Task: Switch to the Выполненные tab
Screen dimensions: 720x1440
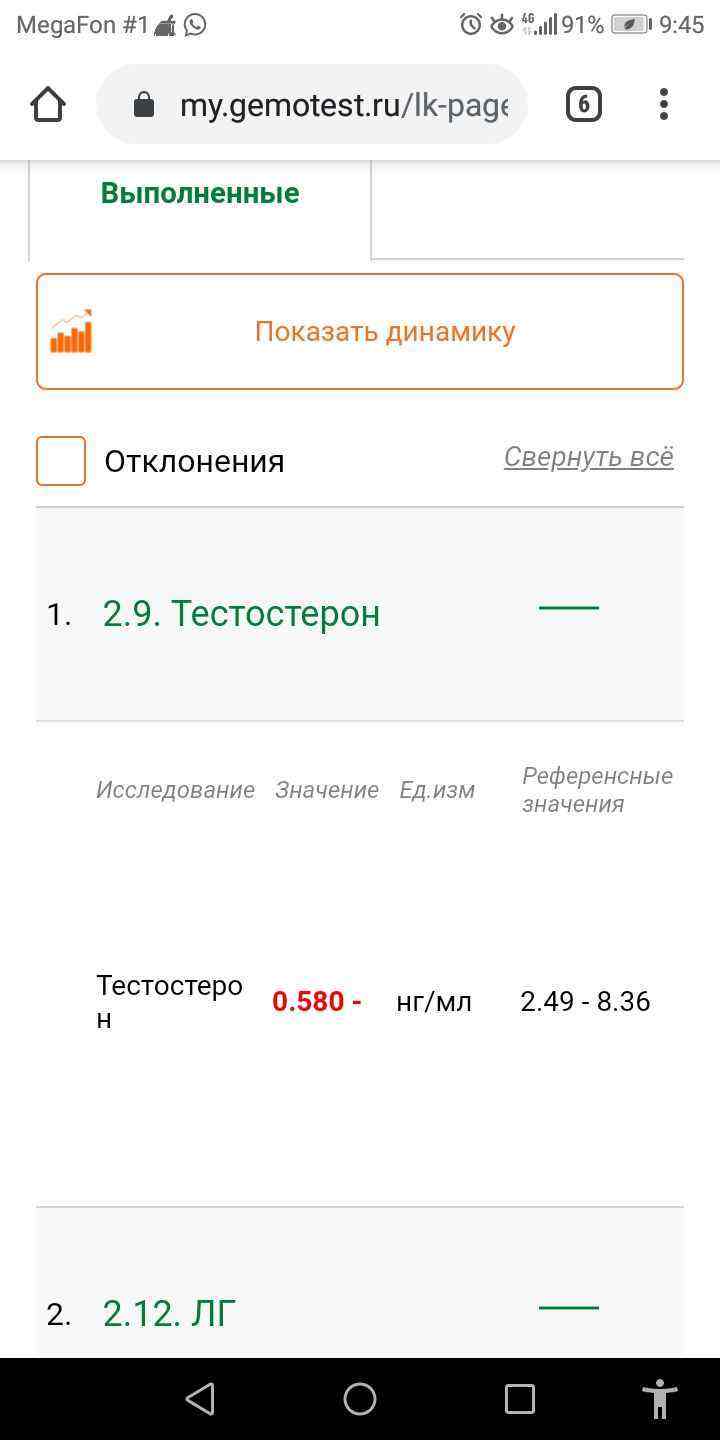Action: [x=199, y=192]
